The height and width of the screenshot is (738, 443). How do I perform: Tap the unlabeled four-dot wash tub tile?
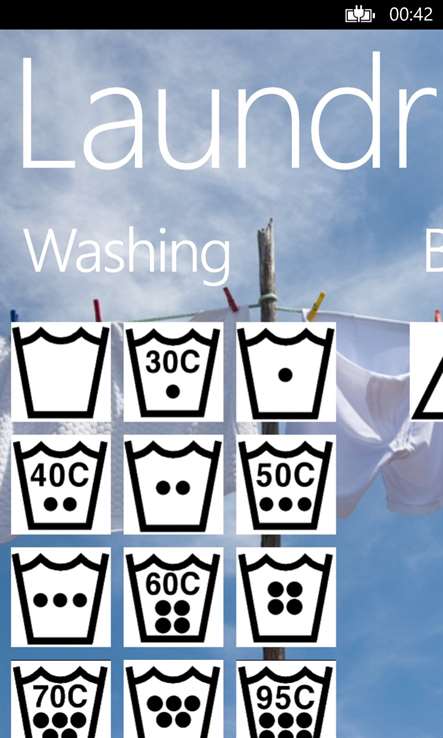point(286,597)
